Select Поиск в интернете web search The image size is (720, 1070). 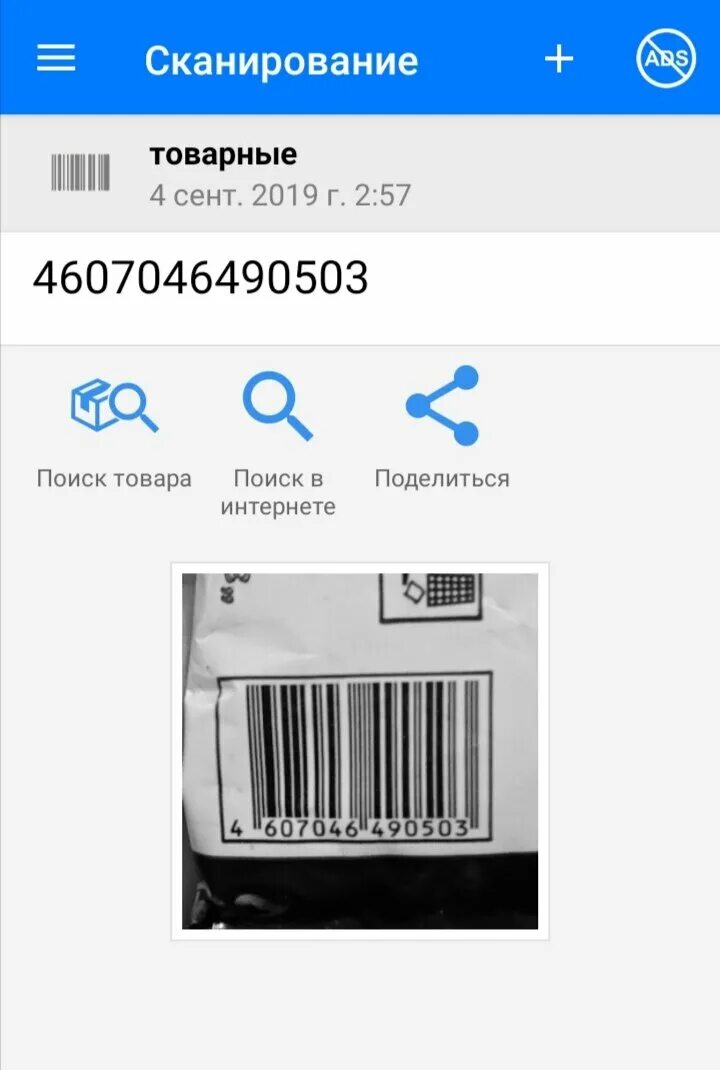[278, 440]
